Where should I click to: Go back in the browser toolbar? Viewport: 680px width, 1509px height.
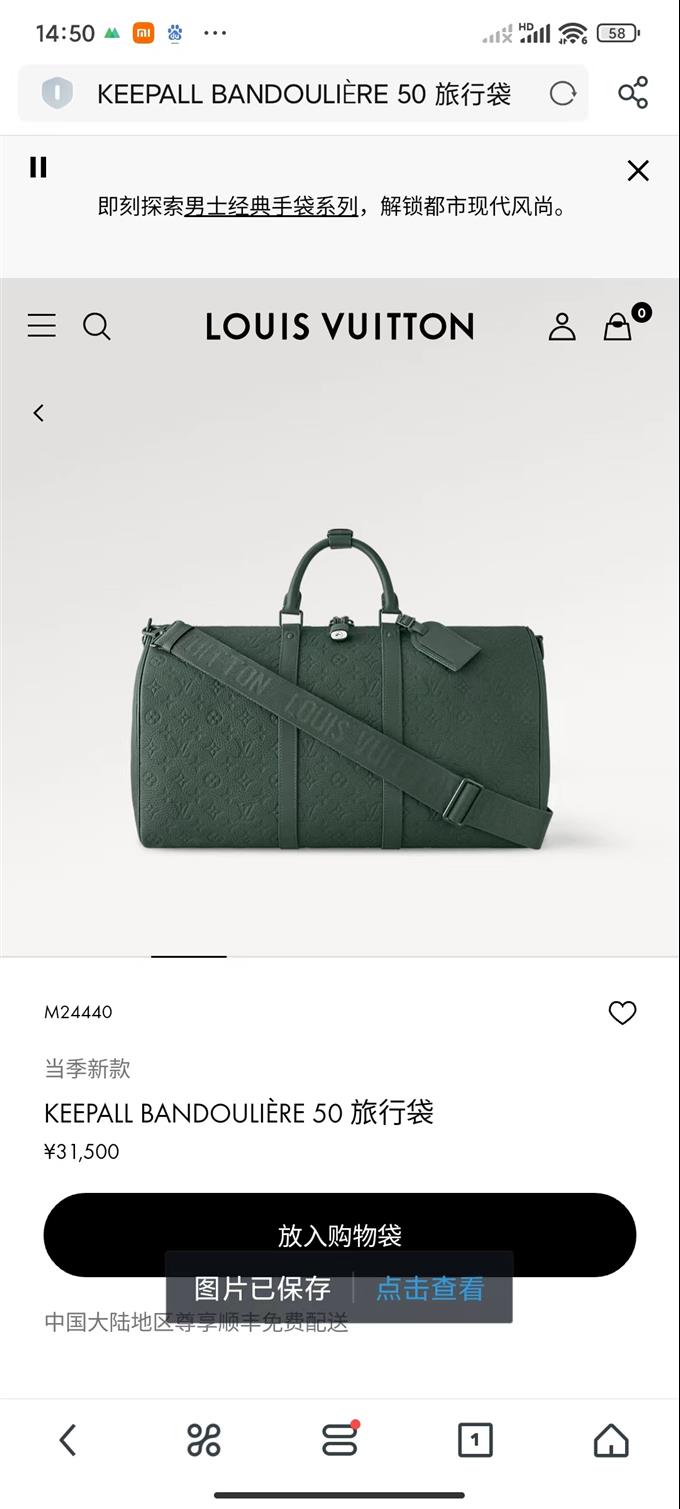click(67, 1440)
